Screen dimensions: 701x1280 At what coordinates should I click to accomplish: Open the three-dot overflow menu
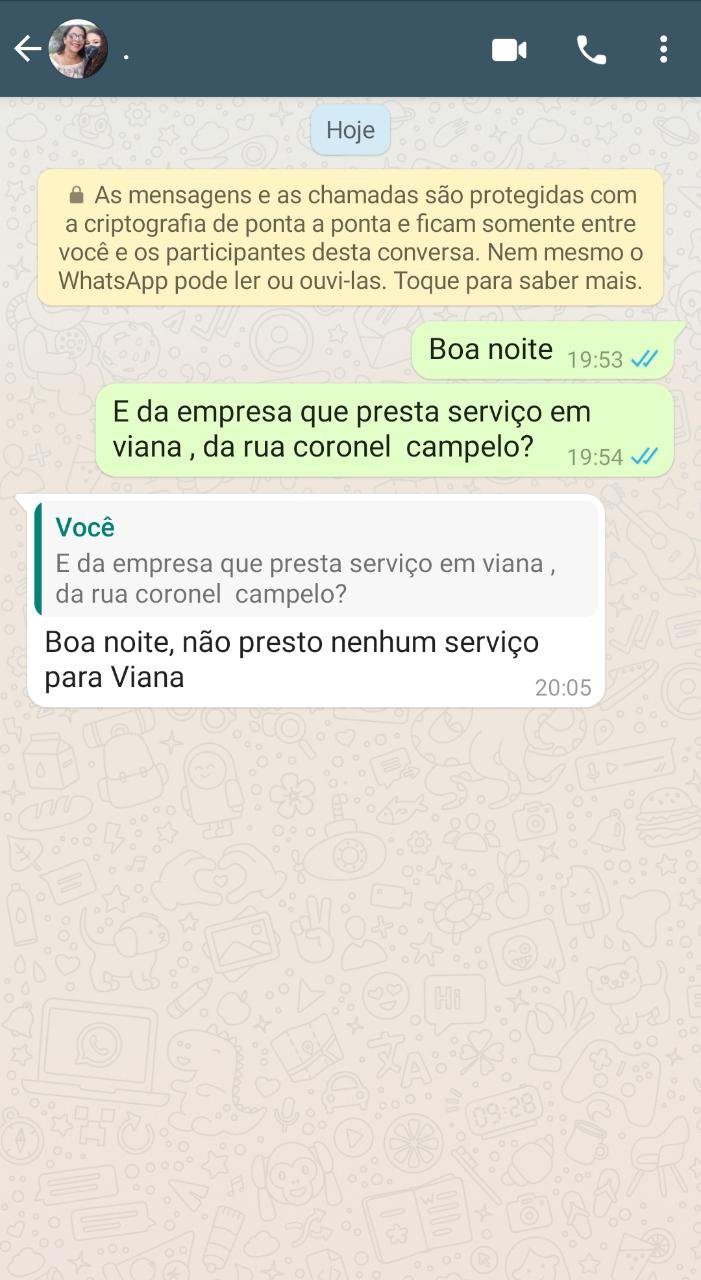click(663, 50)
